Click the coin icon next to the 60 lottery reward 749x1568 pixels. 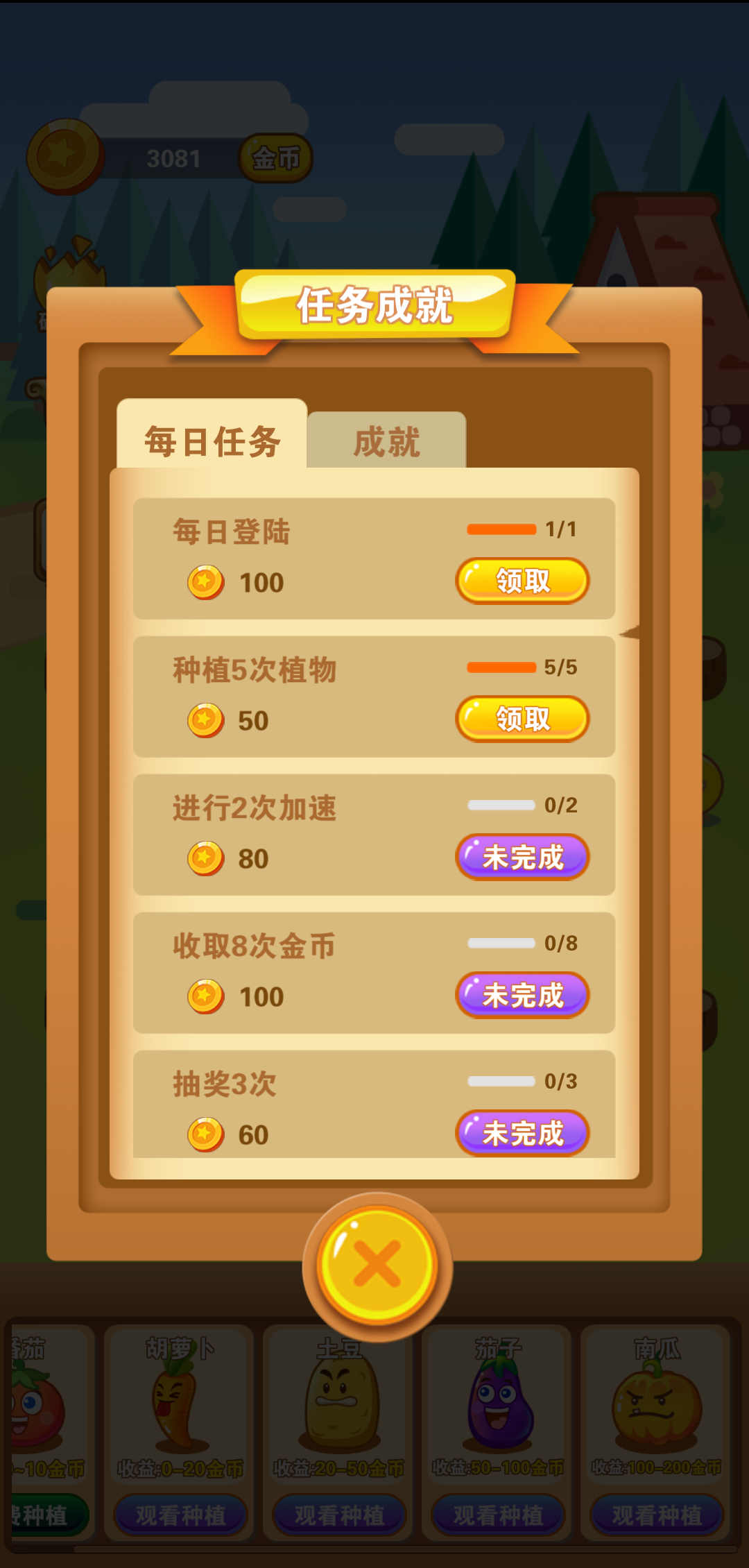pyautogui.click(x=205, y=1134)
